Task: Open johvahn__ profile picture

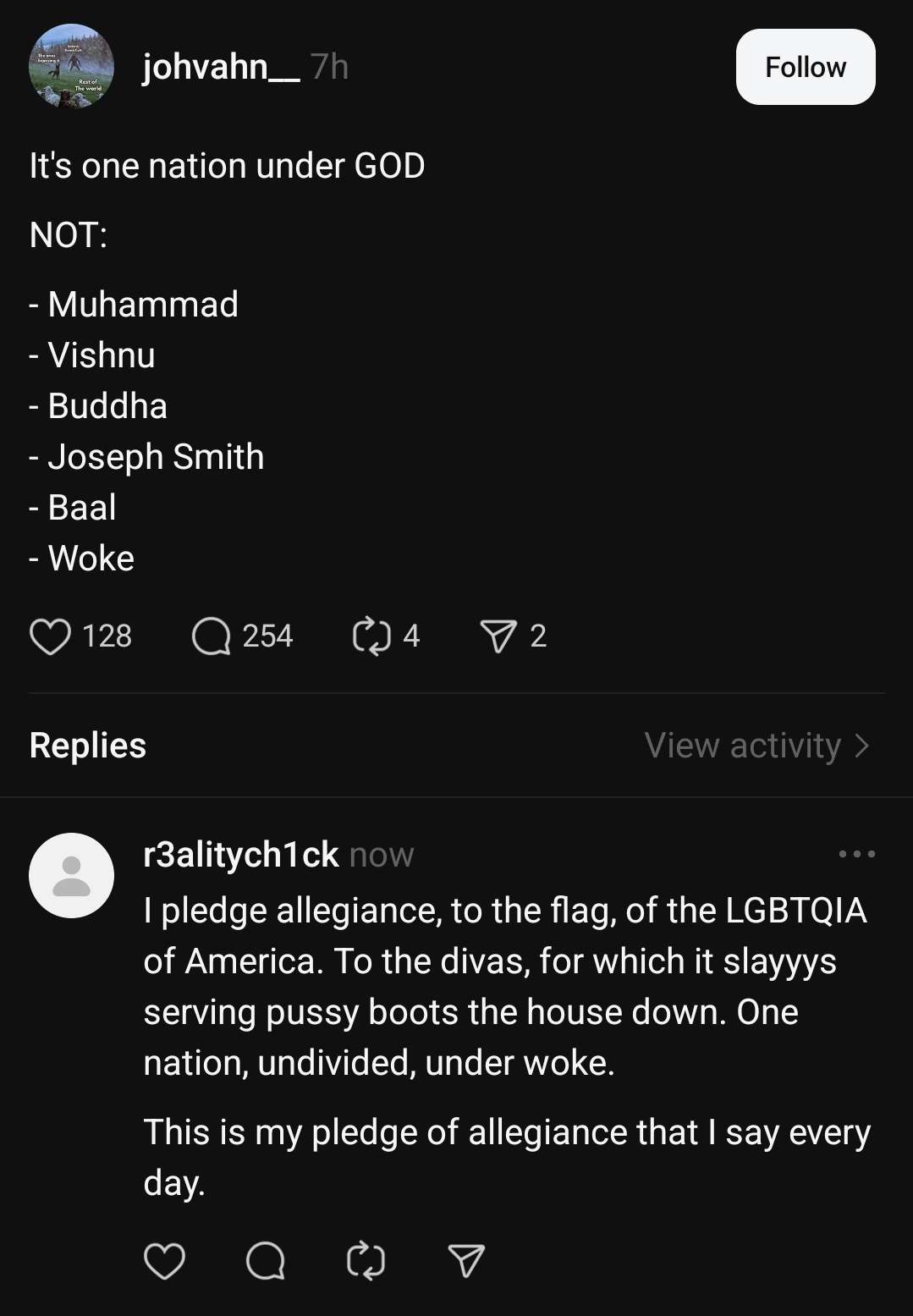Action: (71, 66)
